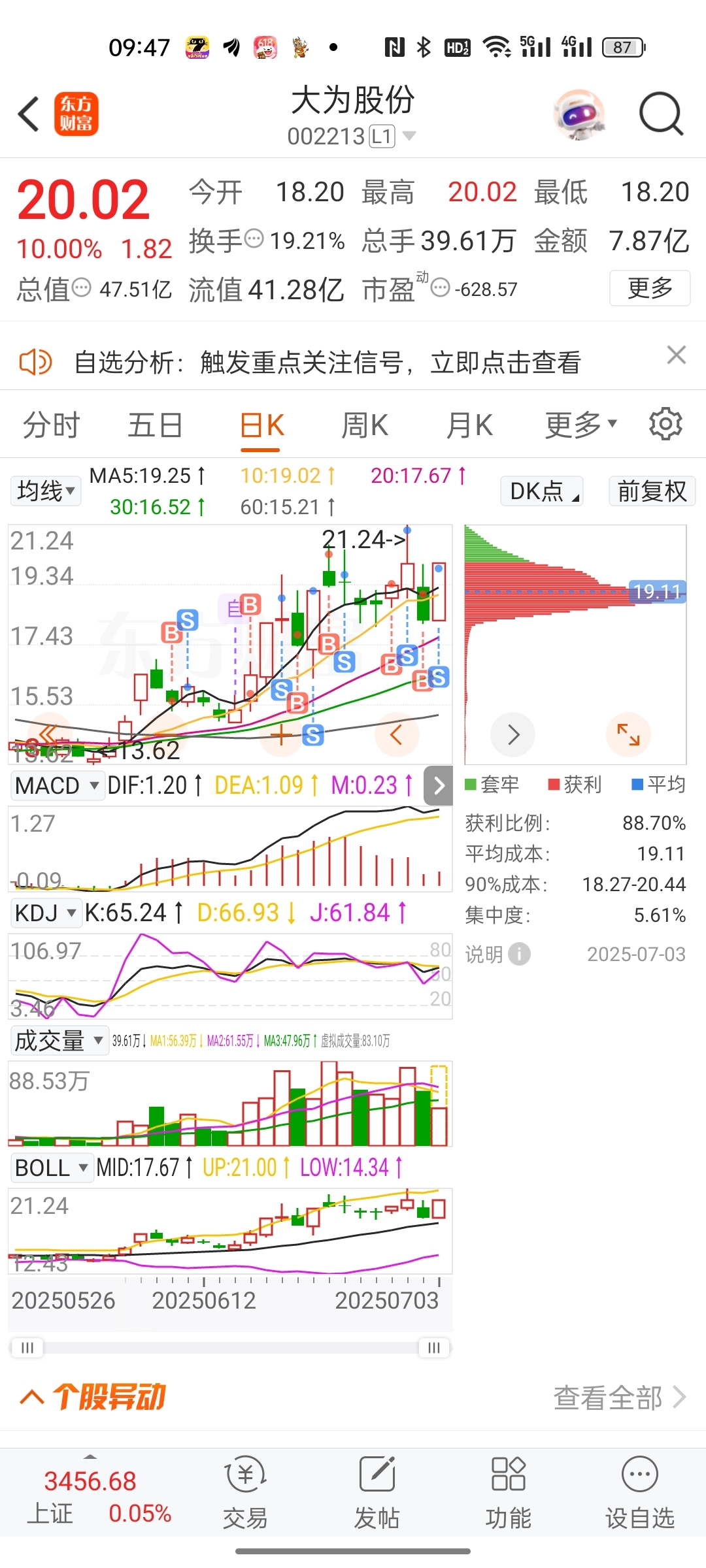Expand the 更多 chart period dropdown

click(581, 425)
